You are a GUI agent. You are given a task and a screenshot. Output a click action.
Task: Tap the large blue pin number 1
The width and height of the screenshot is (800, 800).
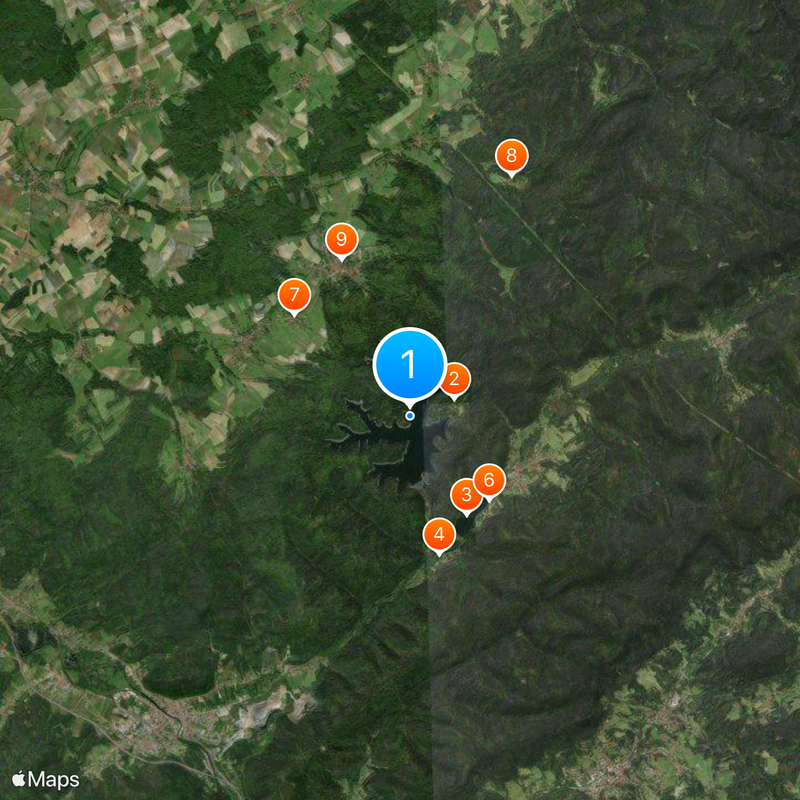coord(409,363)
